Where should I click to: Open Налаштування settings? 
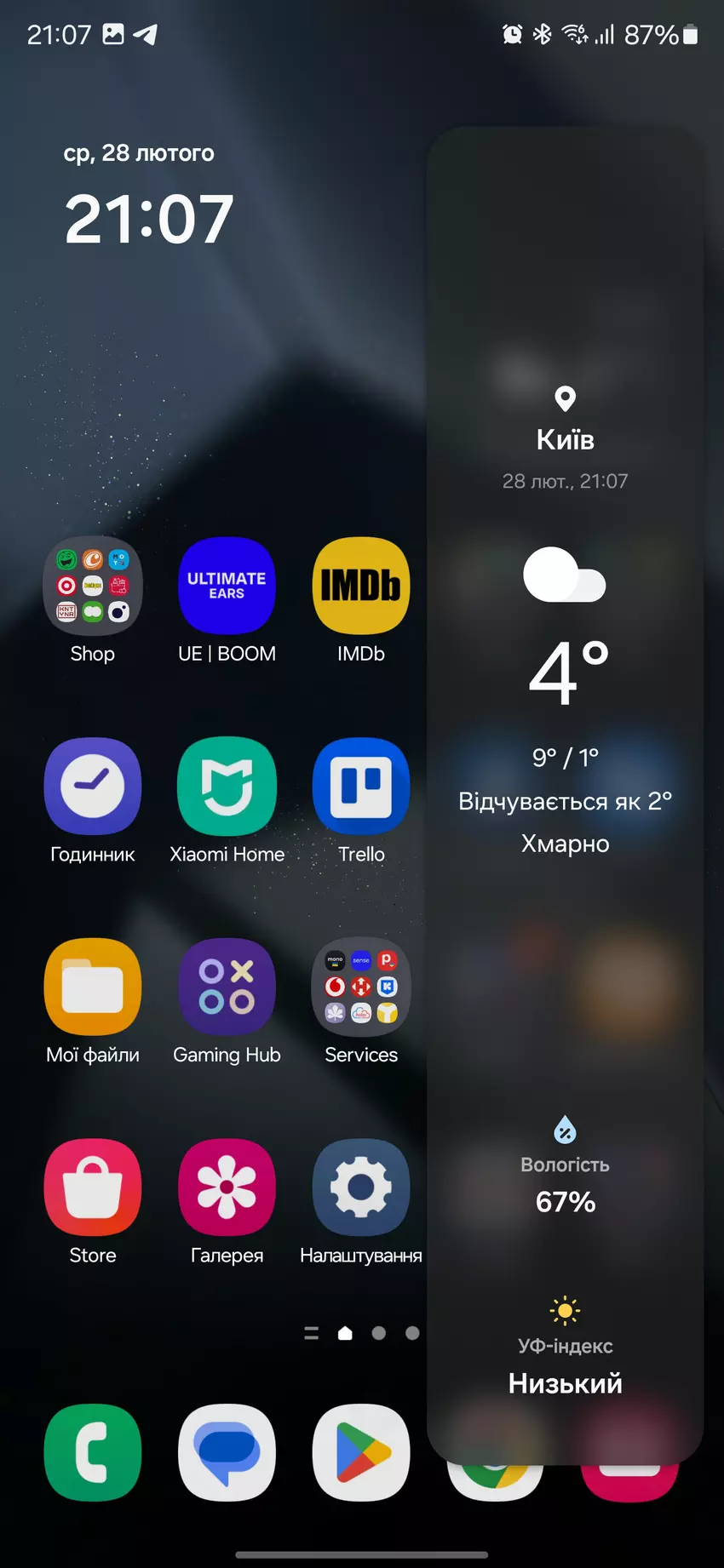[361, 1187]
